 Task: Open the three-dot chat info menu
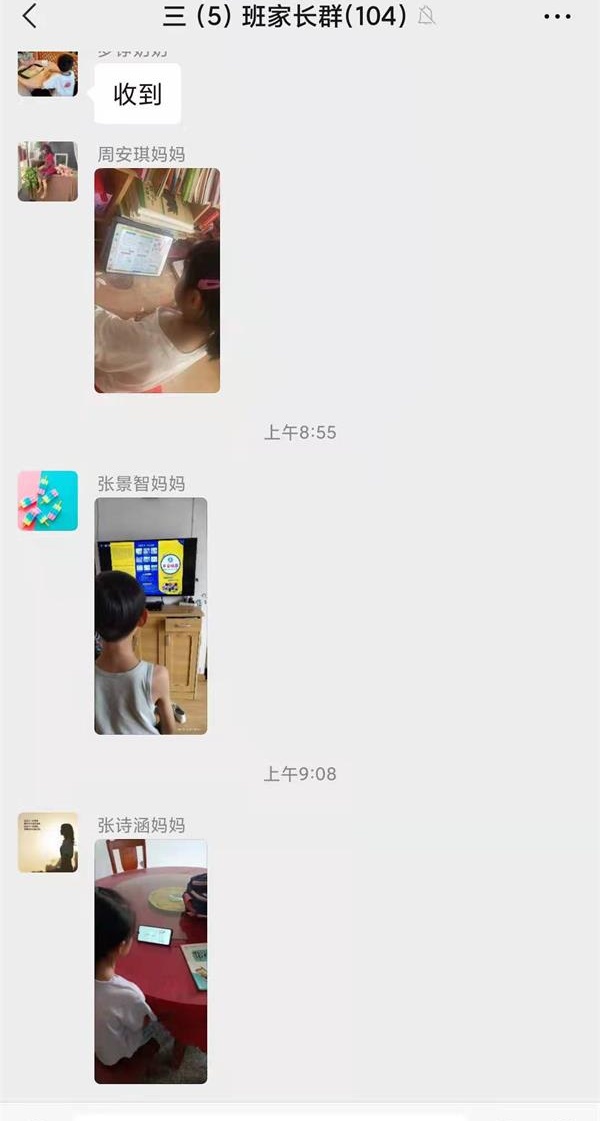pos(557,16)
